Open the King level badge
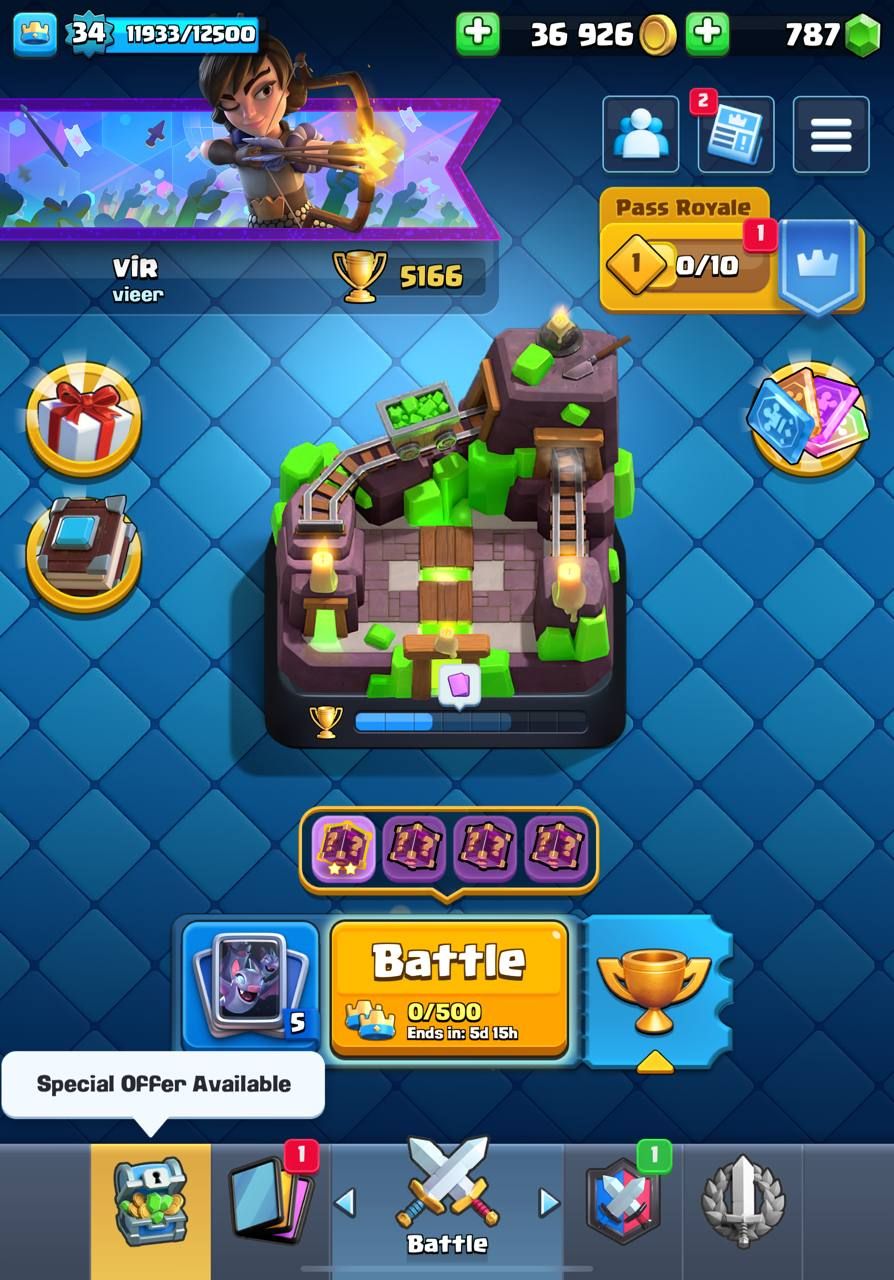Screen dimensions: 894x1280 (88, 34)
